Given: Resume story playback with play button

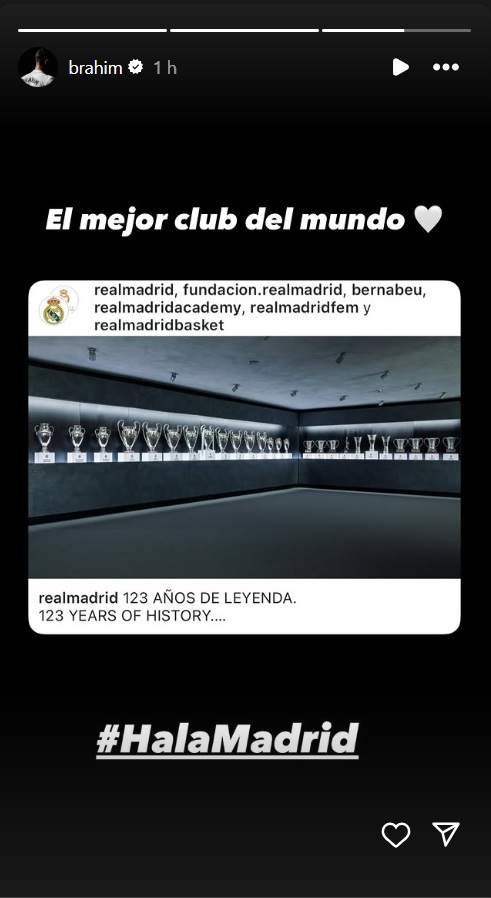Looking at the screenshot, I should (400, 67).
